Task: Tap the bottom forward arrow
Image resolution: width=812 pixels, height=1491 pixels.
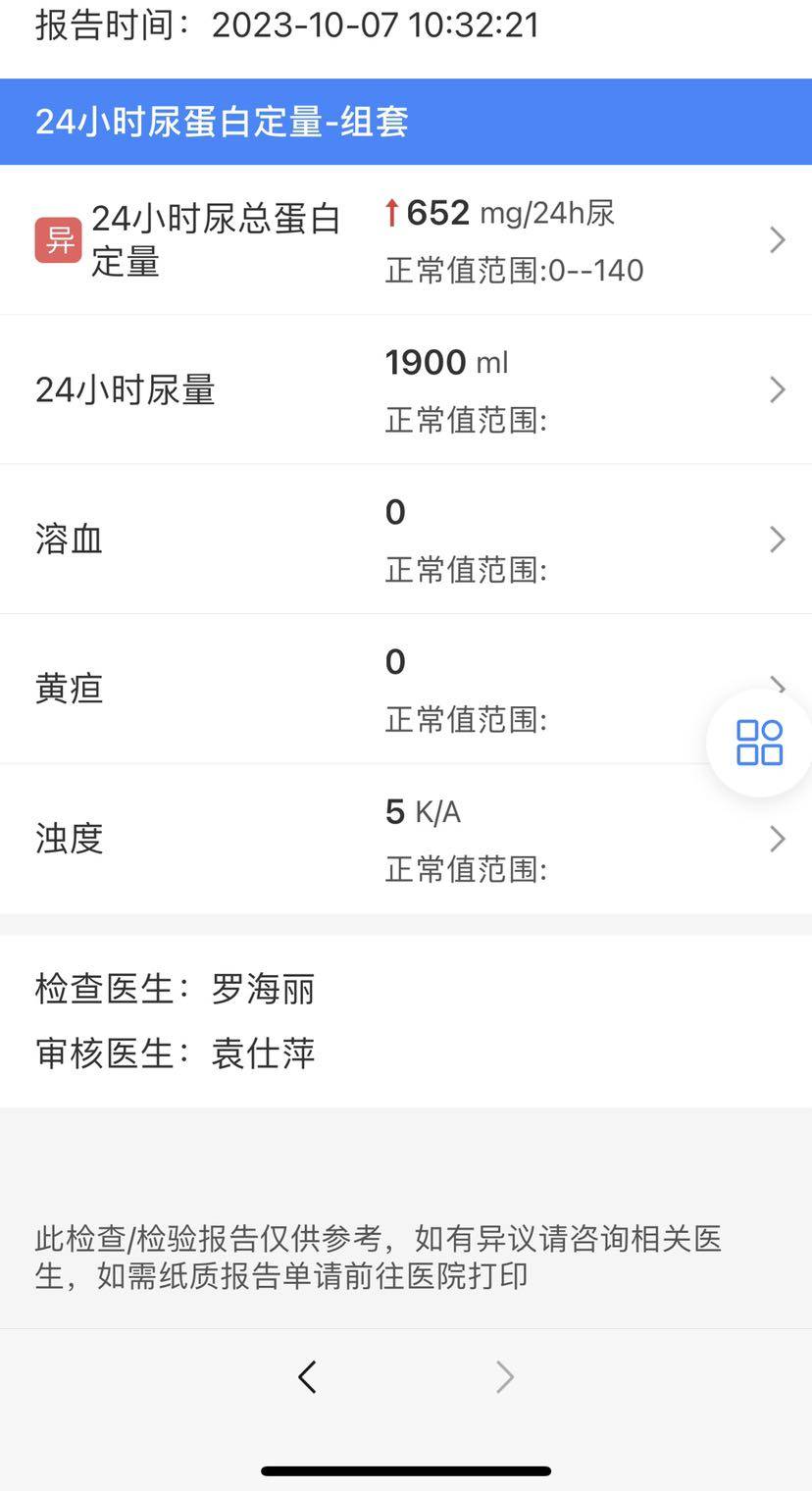Action: (505, 1377)
